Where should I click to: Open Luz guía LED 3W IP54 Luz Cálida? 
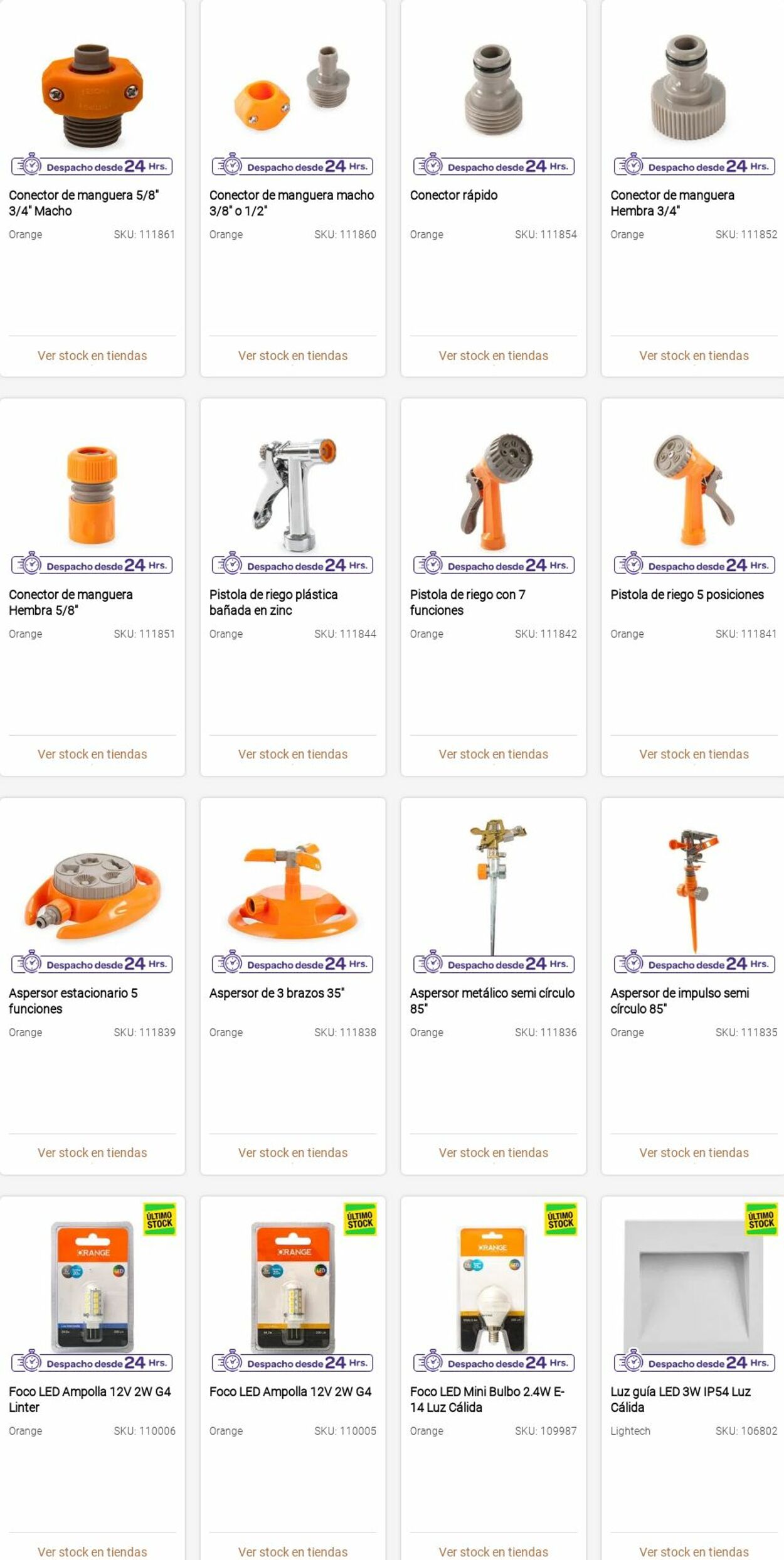(681, 1399)
